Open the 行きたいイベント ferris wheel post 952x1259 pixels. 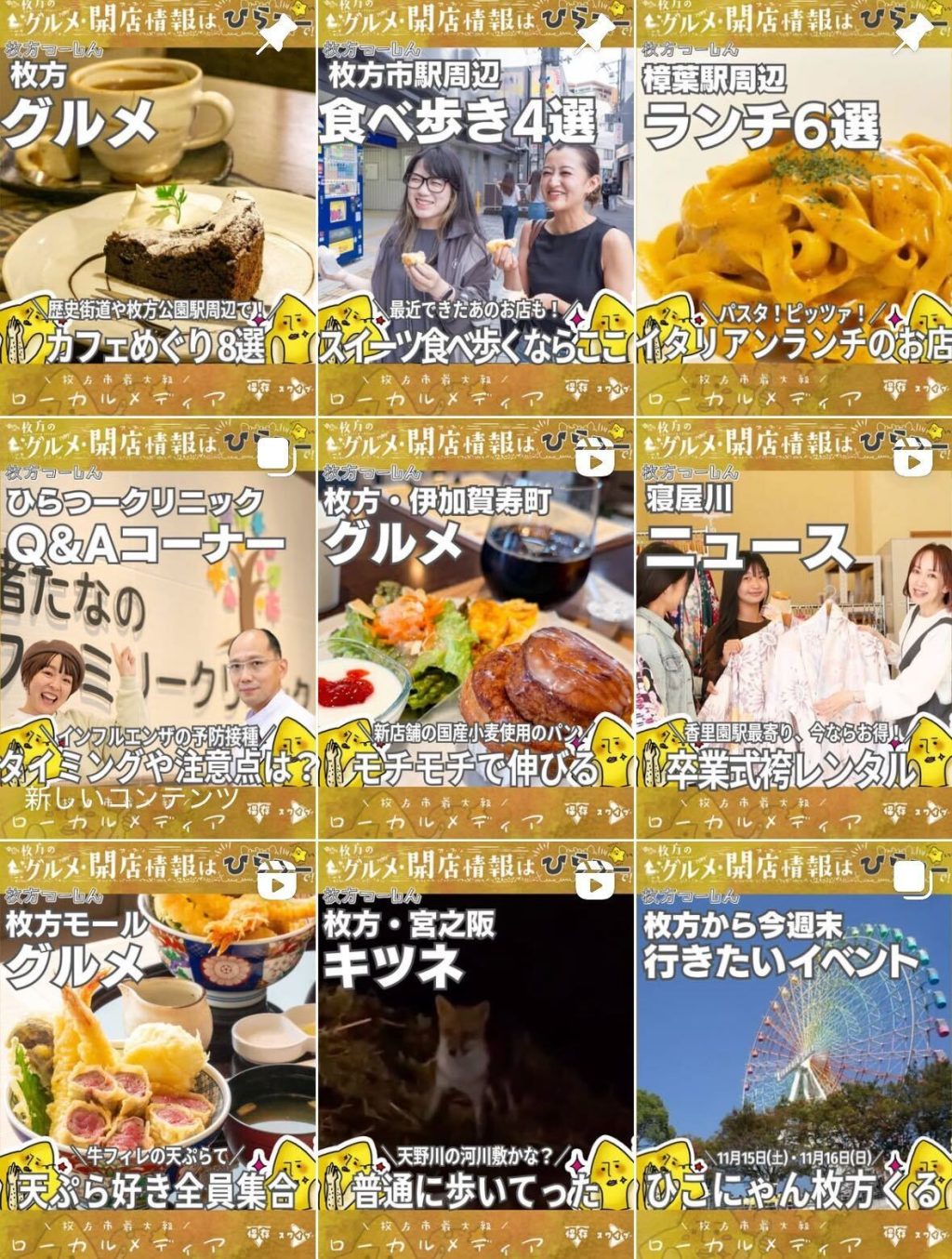click(794, 1051)
